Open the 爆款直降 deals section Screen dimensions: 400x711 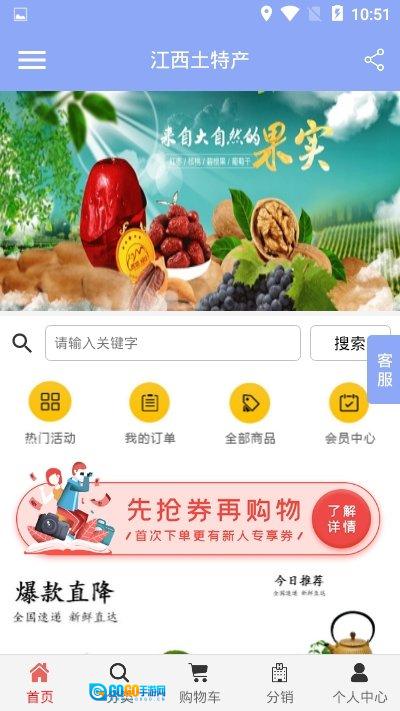click(x=65, y=600)
